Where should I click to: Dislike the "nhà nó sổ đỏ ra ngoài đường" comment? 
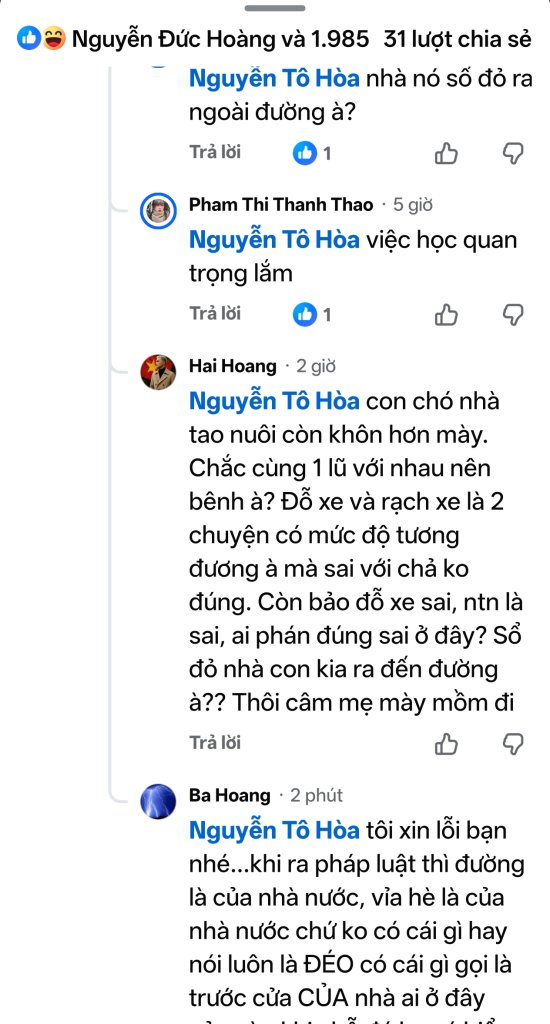pyautogui.click(x=513, y=153)
